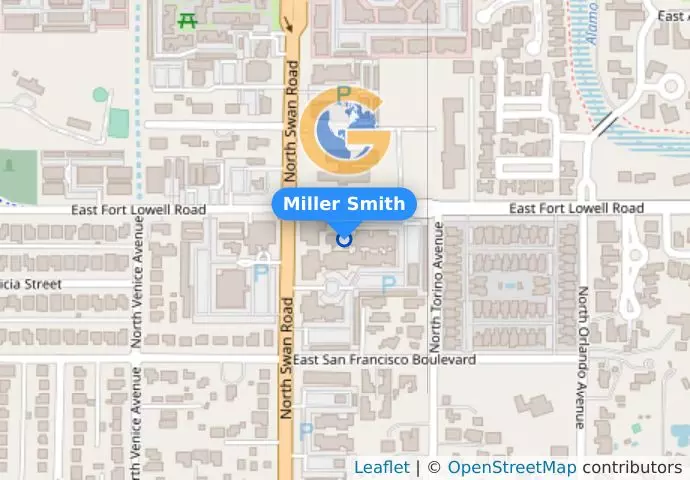This screenshot has height=480, width=690.
Task: Tap the Miller Smith map marker
Action: (344, 239)
